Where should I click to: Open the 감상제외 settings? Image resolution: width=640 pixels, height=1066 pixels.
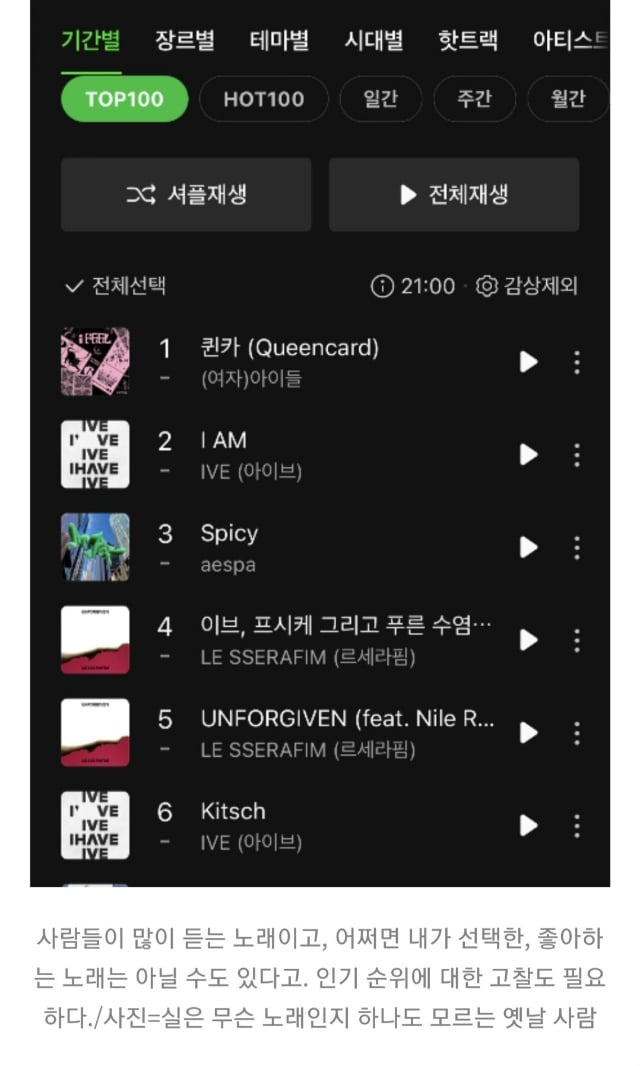click(527, 286)
